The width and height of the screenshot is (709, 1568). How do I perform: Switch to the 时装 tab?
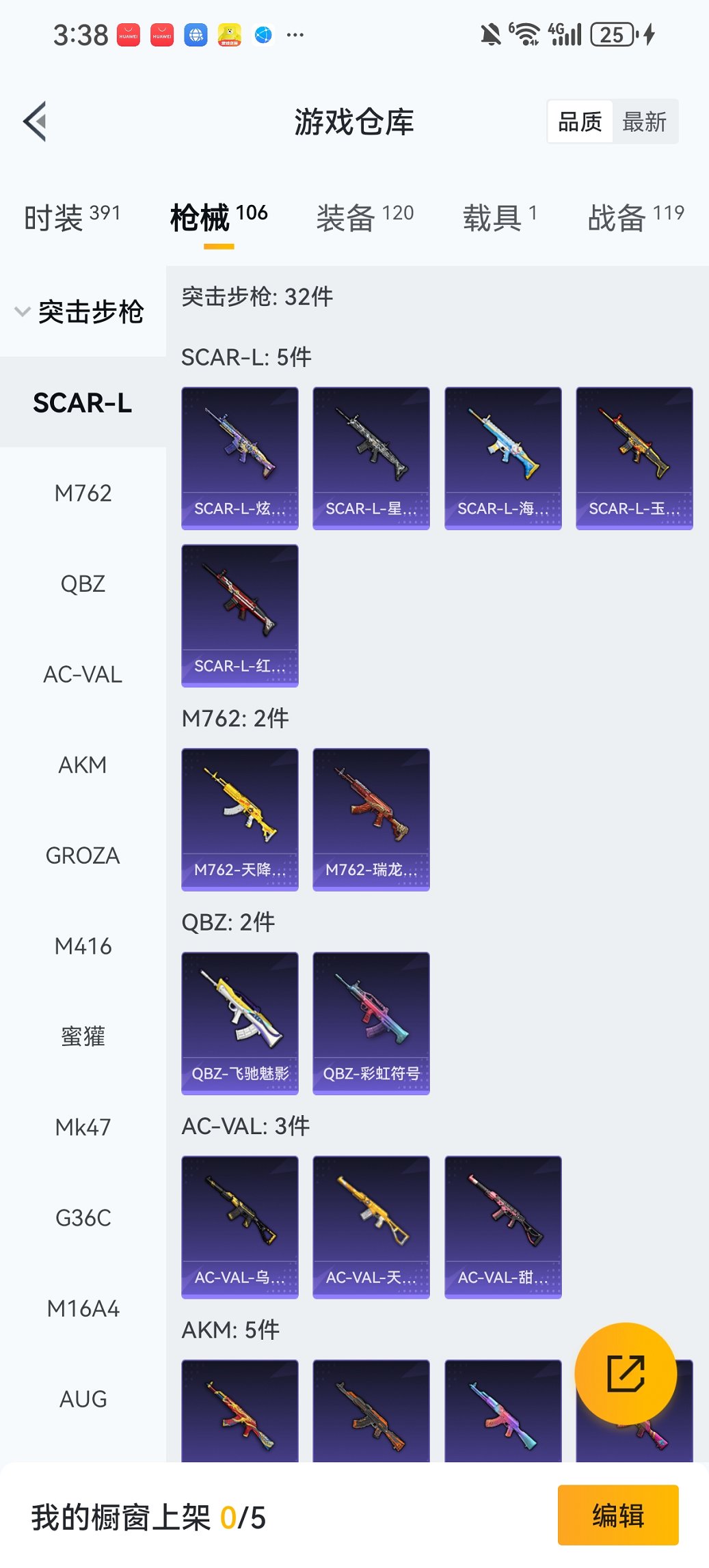(72, 217)
